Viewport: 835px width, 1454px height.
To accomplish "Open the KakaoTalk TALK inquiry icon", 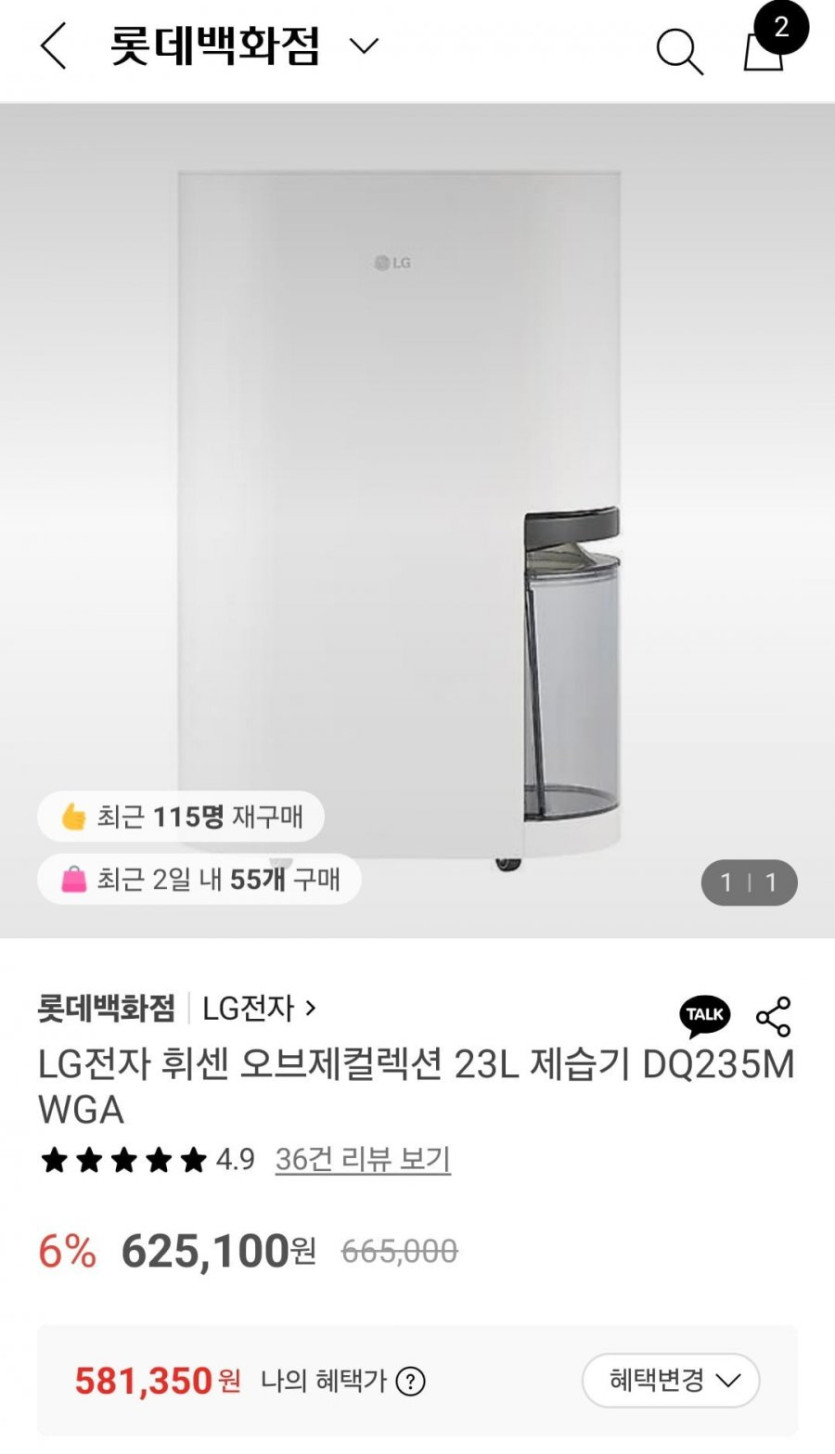I will (705, 1016).
